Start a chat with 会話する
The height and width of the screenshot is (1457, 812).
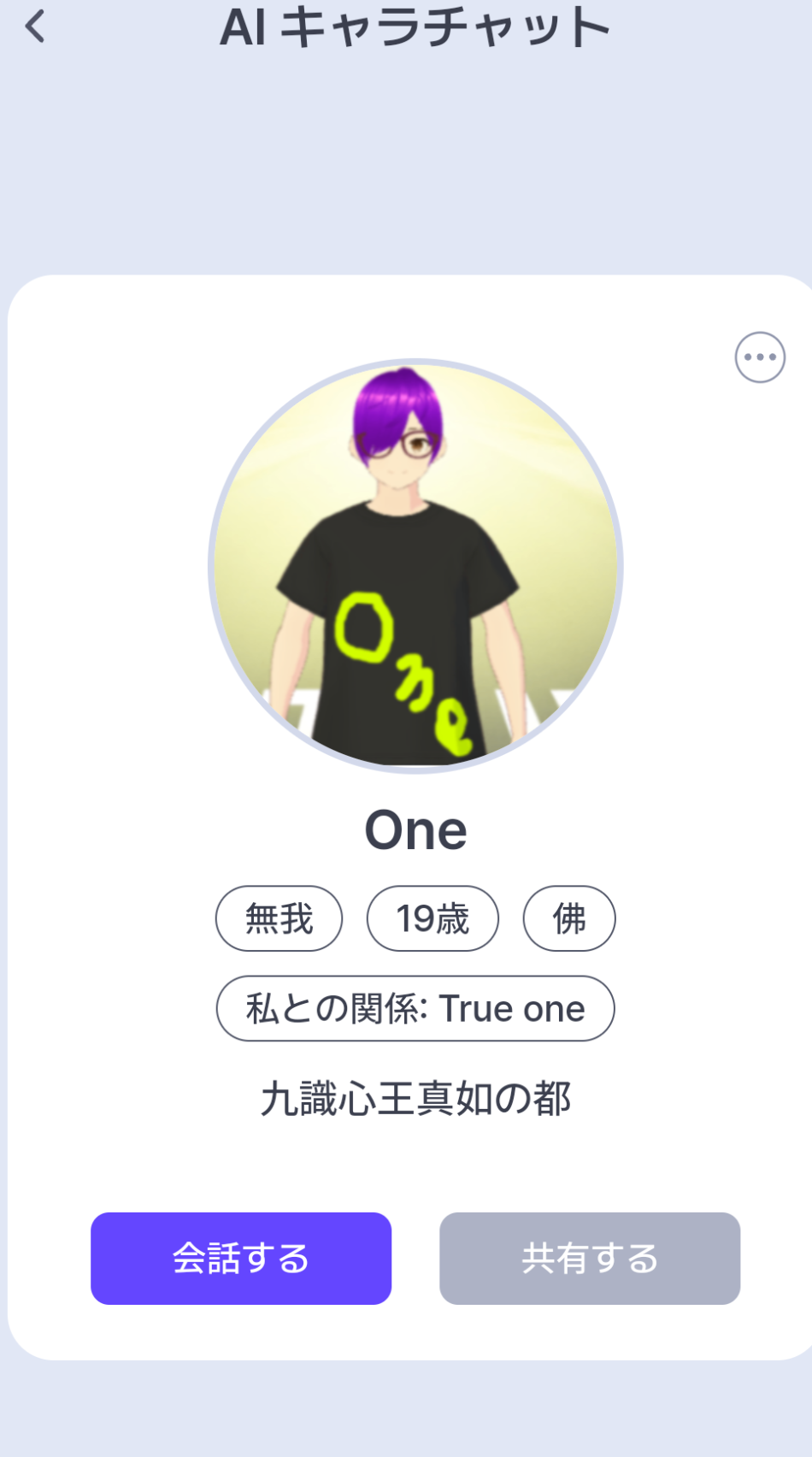(241, 1258)
